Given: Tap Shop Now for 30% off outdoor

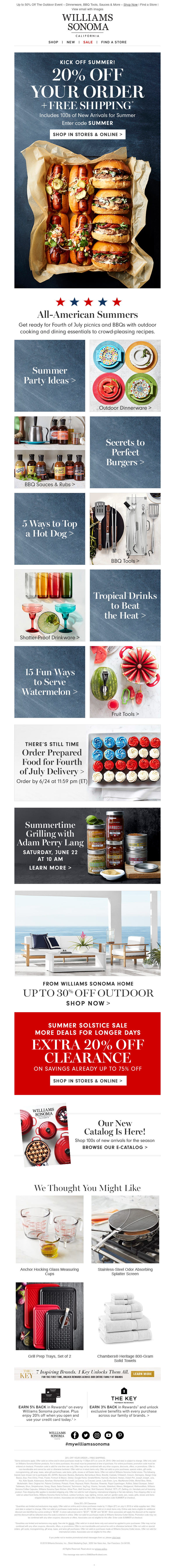Looking at the screenshot, I should tap(88, 1003).
